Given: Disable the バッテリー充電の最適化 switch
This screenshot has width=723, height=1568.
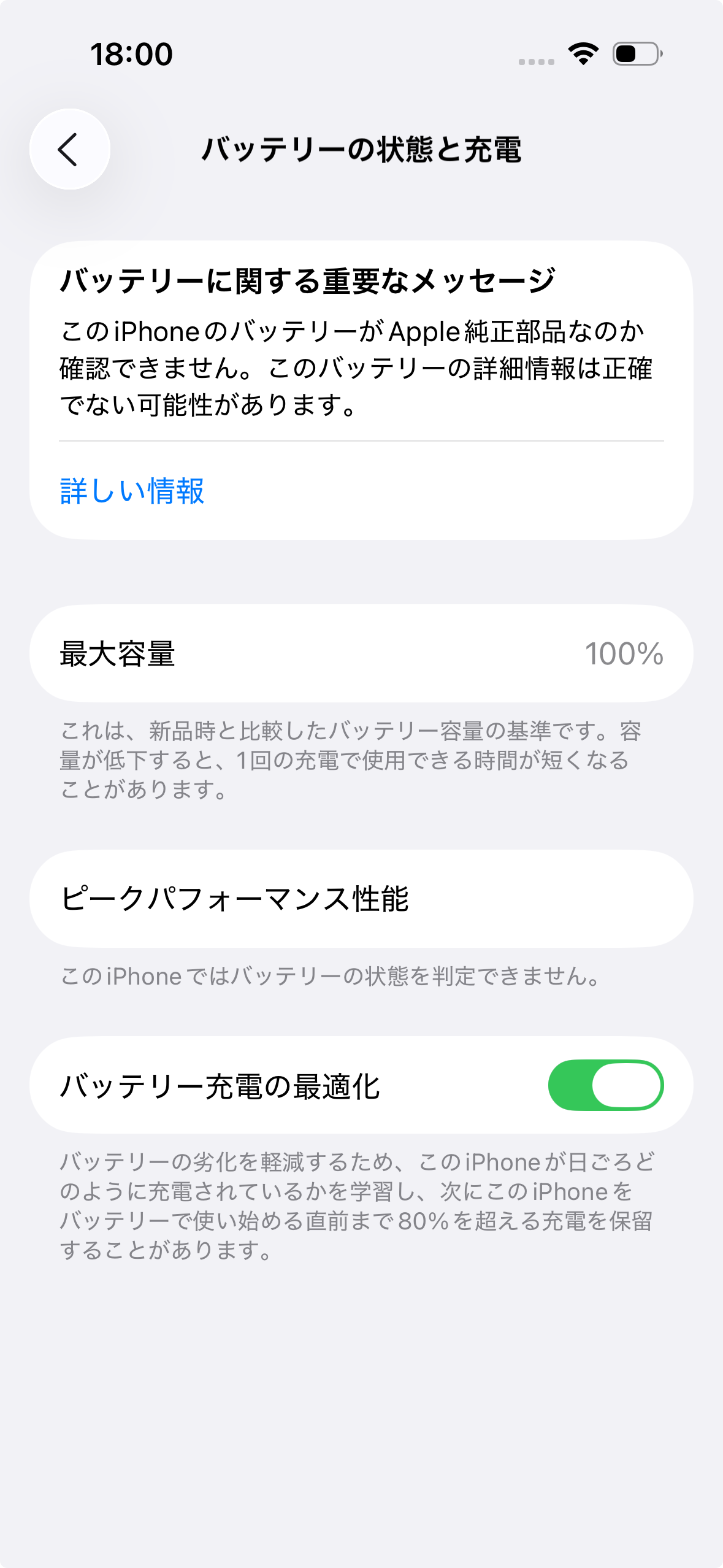Looking at the screenshot, I should [x=605, y=1085].
